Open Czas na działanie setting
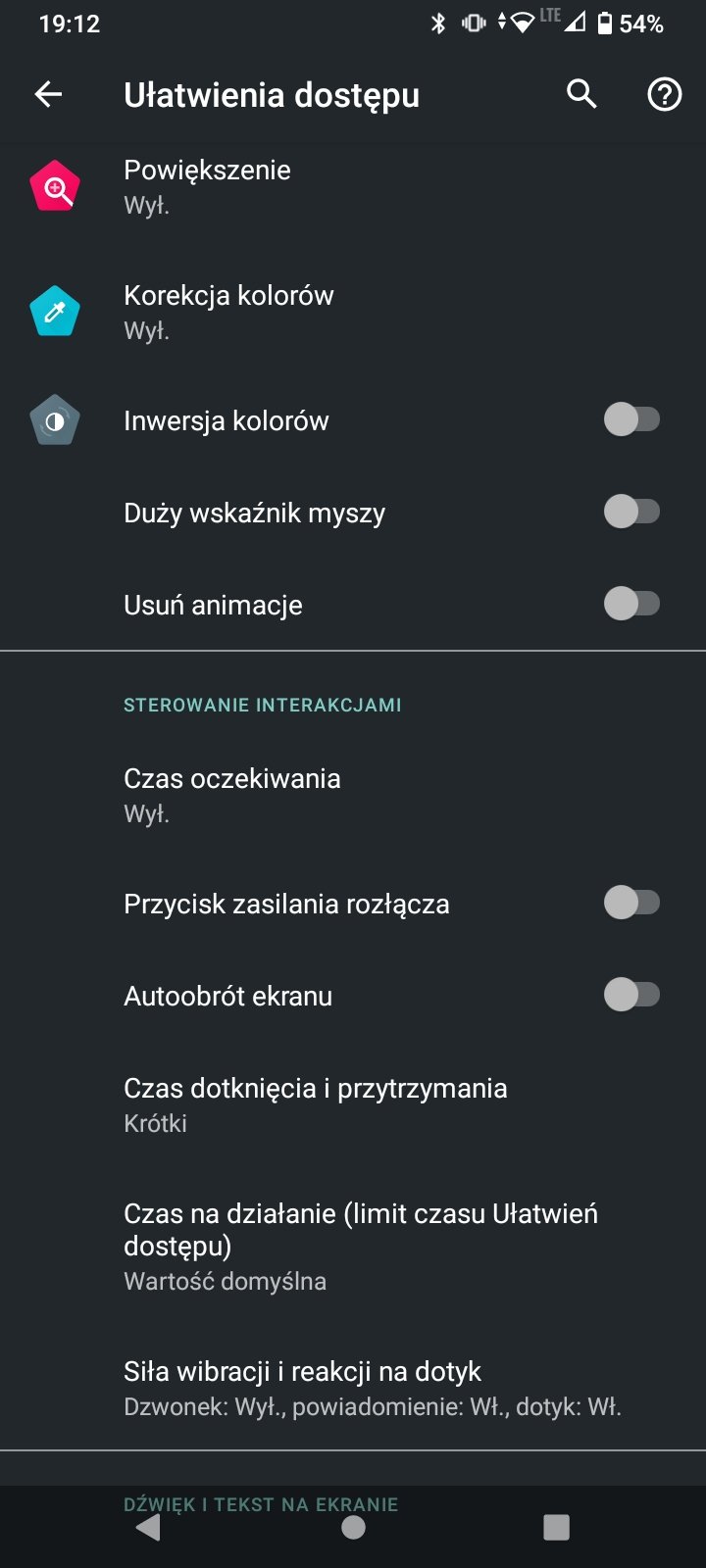706x1568 pixels. point(353,1246)
